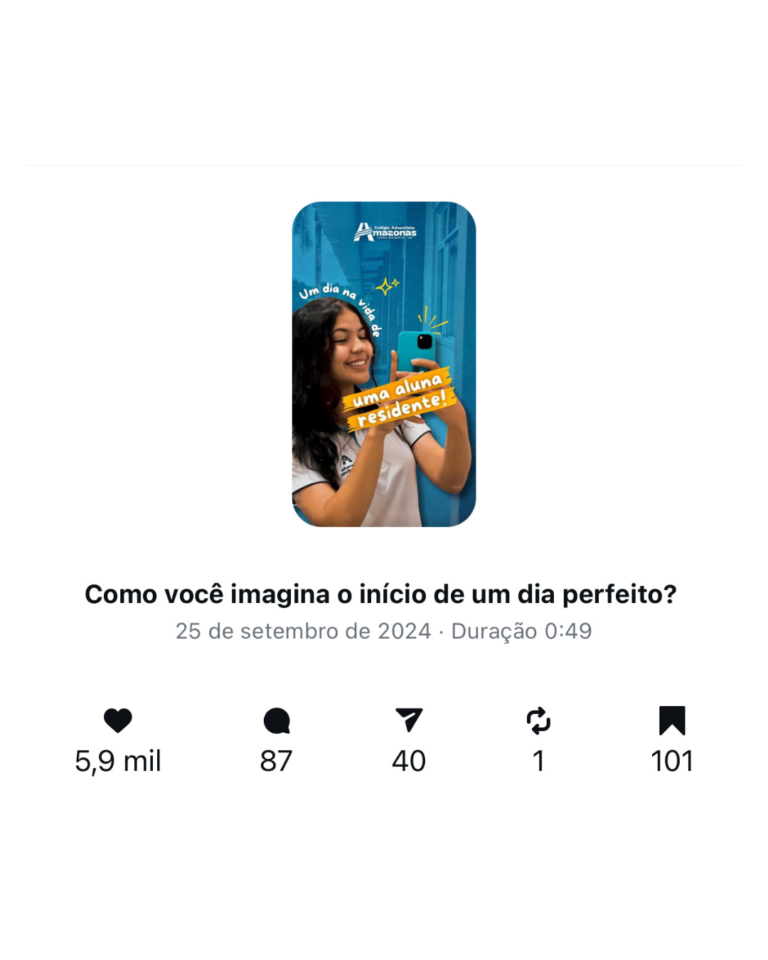Open the reel thumbnail of the resident student
The width and height of the screenshot is (768, 960).
click(384, 364)
